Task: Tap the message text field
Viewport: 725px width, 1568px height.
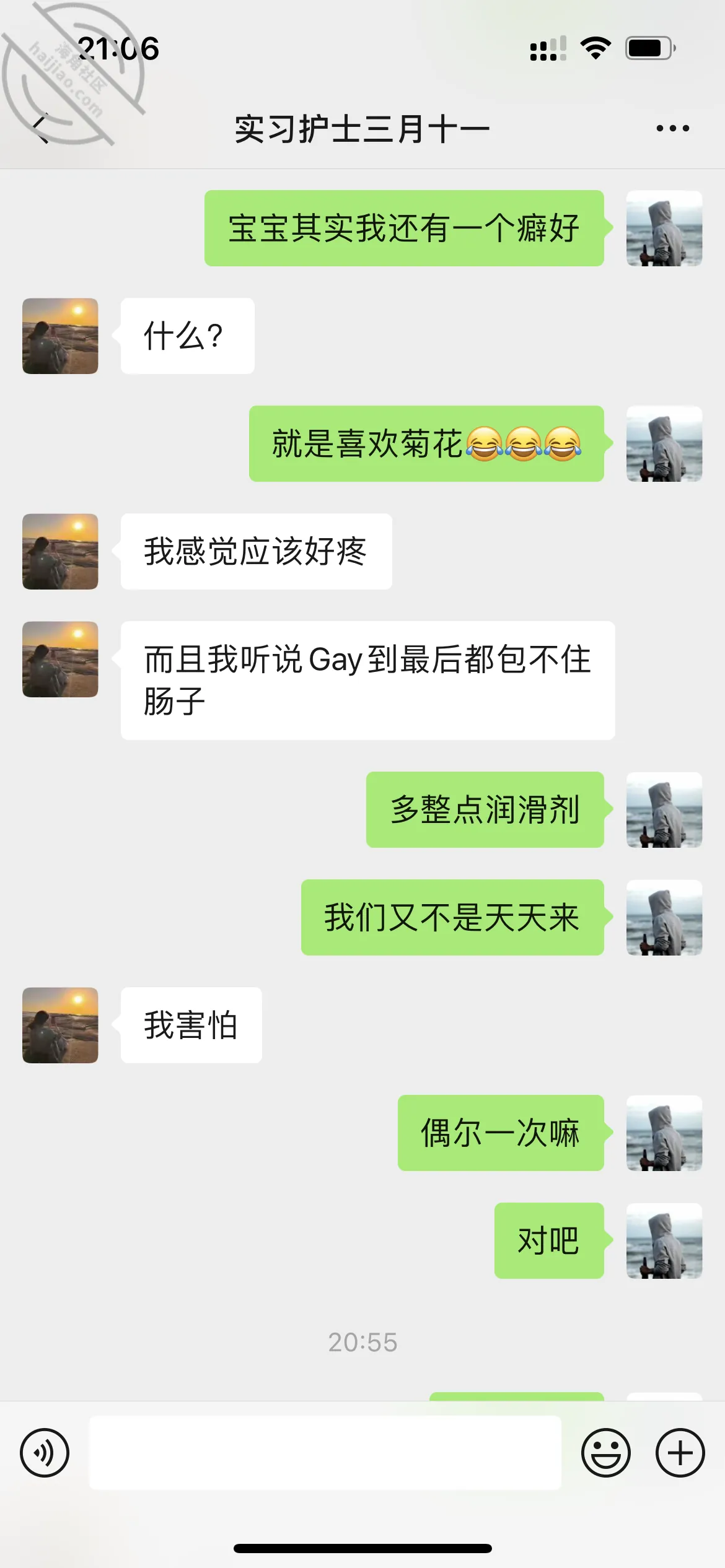Action: point(325,1452)
